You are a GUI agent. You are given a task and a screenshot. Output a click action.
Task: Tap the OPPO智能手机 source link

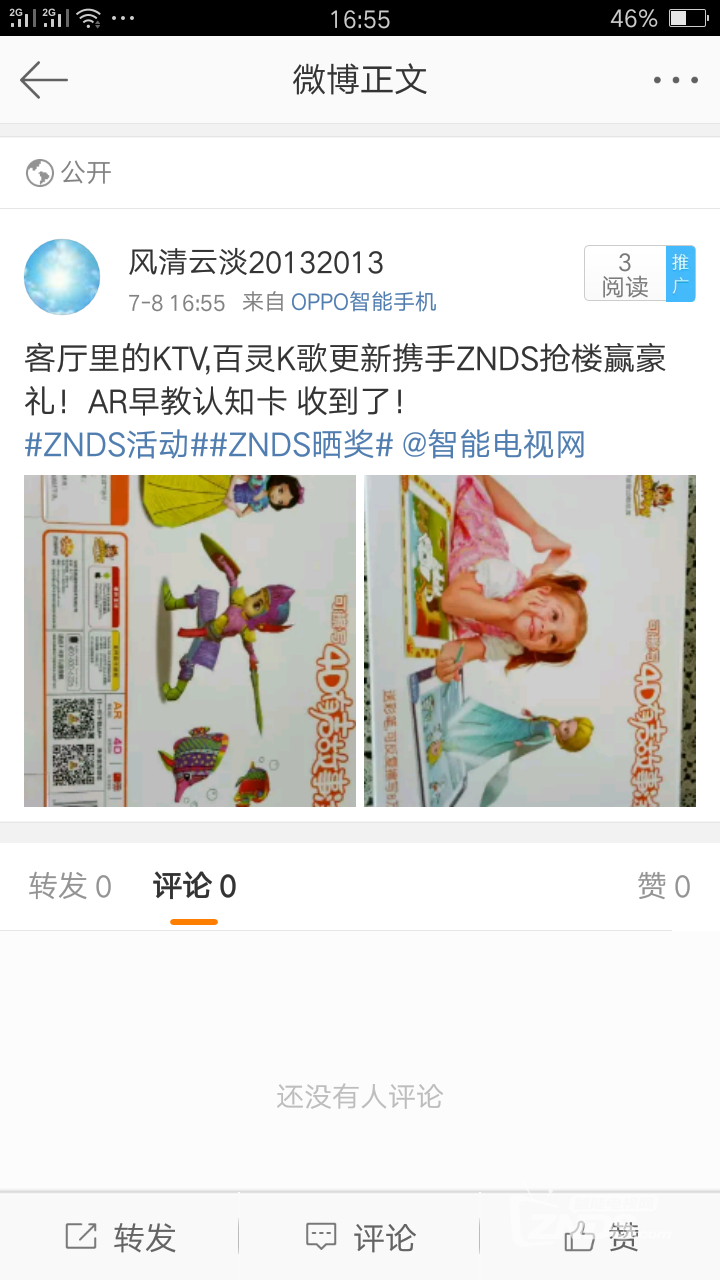pyautogui.click(x=364, y=302)
